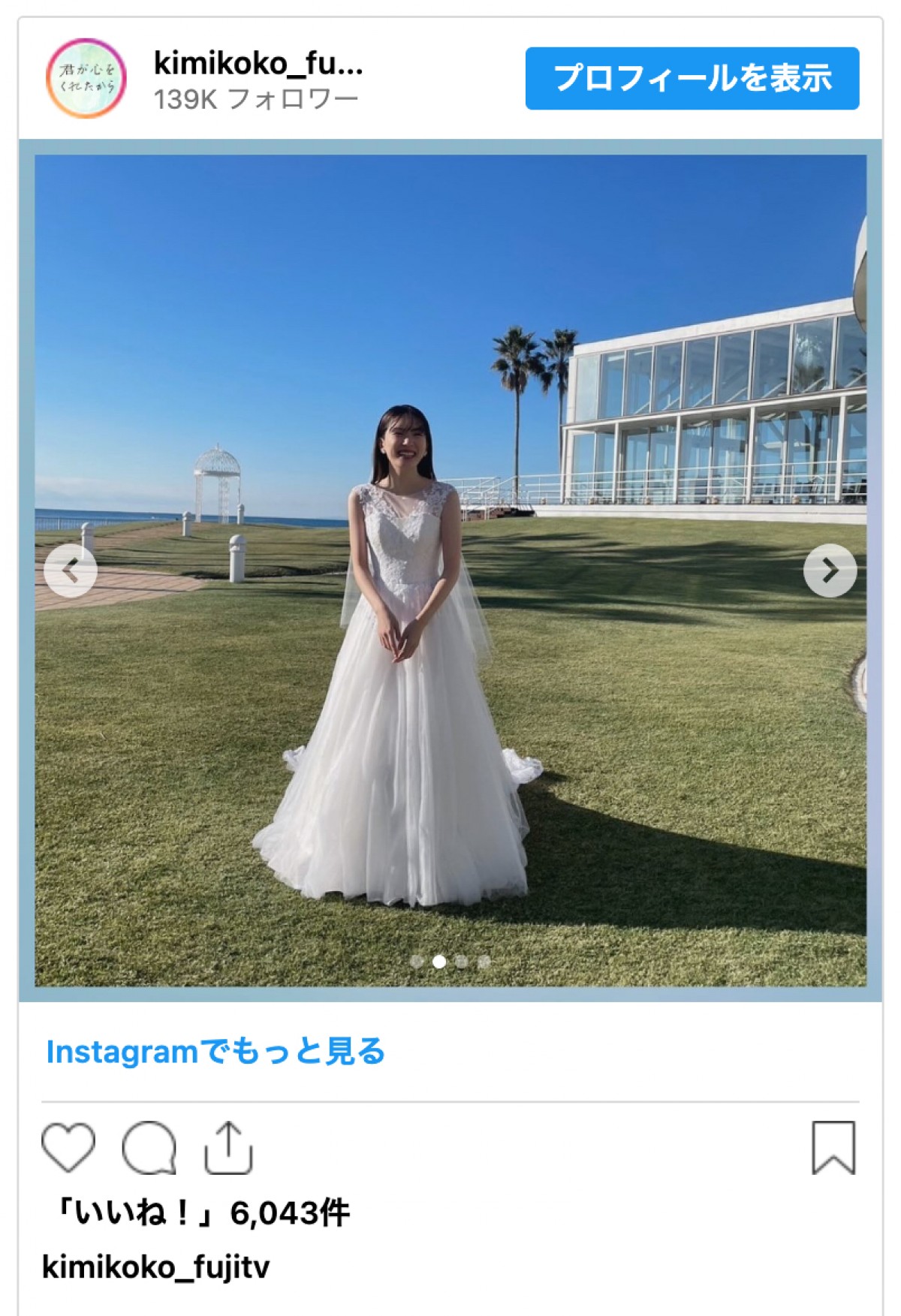The height and width of the screenshot is (1316, 901).
Task: Go back to the previous carousel photo
Action: [x=71, y=571]
